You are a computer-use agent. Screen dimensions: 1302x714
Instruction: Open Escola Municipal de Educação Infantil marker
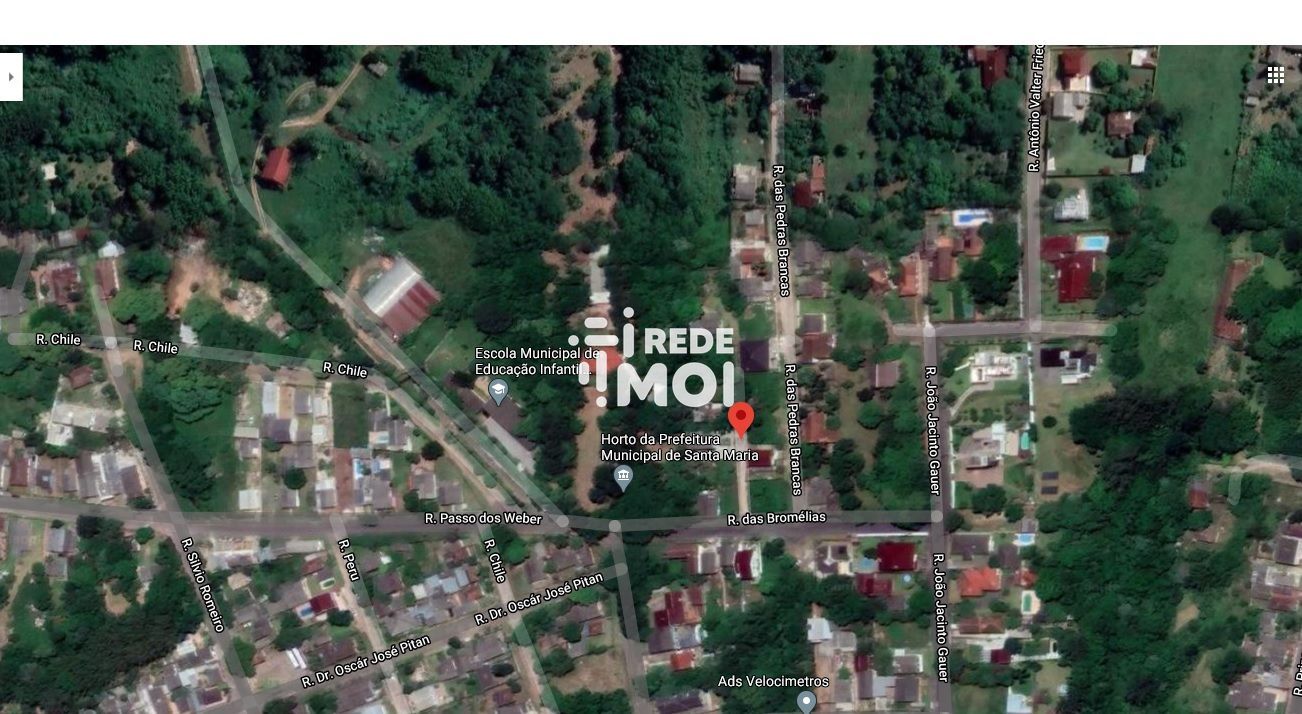[498, 392]
